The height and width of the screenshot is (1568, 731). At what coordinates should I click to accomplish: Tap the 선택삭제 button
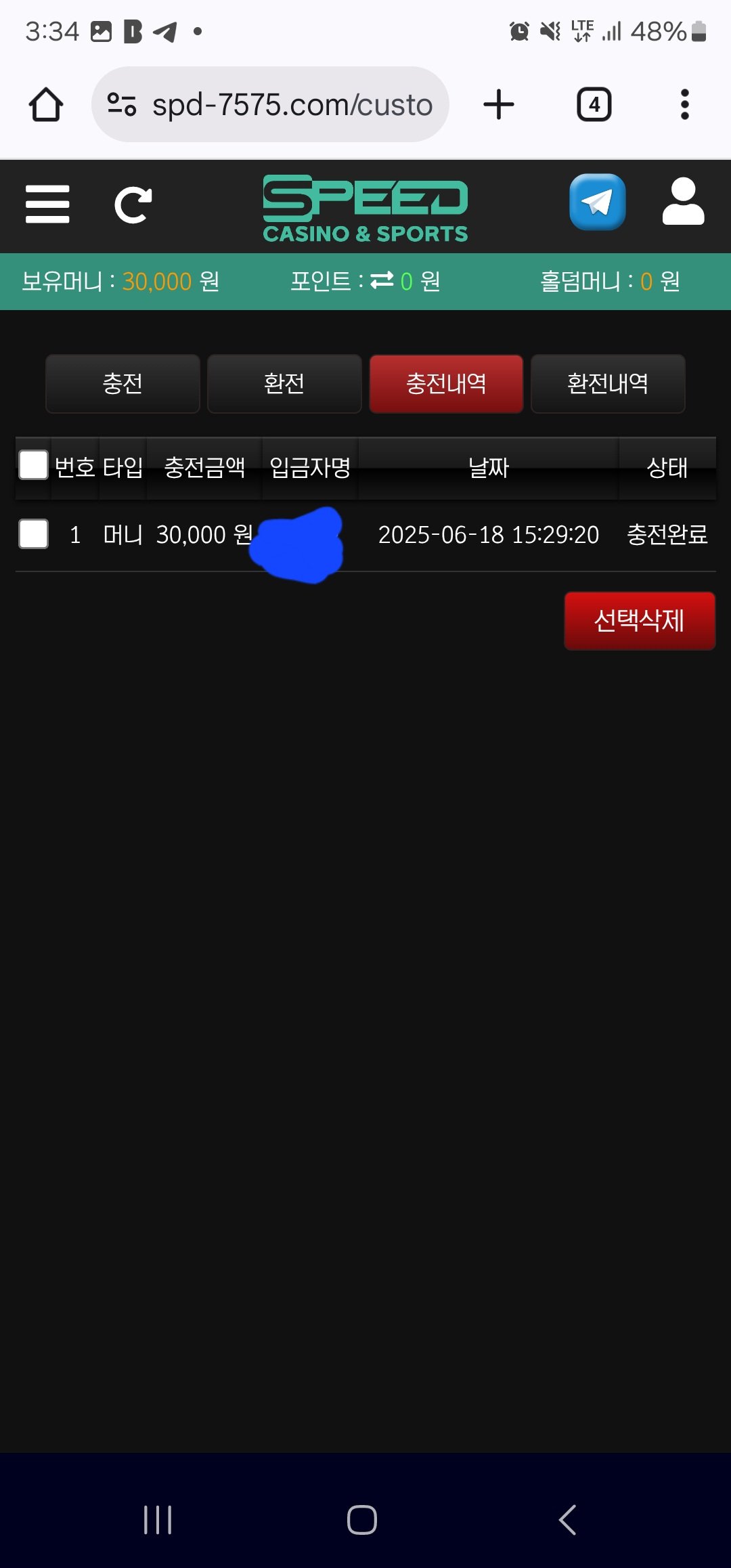[639, 621]
